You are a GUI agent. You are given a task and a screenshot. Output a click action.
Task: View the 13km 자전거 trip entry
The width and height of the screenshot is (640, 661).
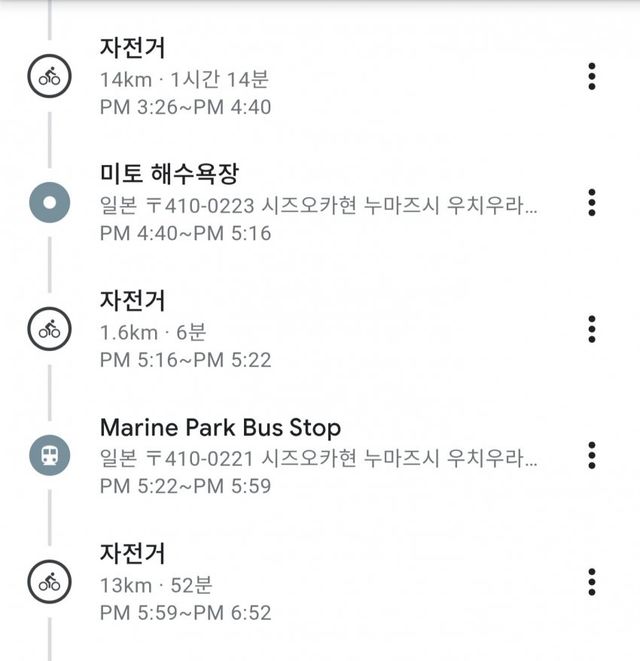tap(300, 581)
